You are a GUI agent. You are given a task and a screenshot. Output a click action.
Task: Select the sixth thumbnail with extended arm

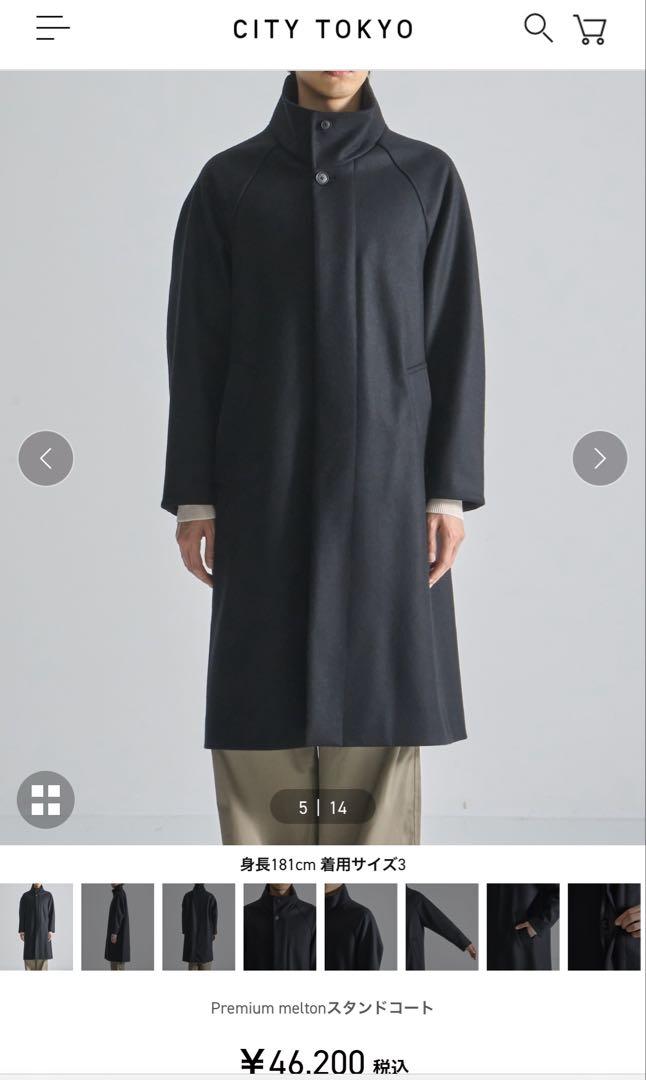tap(441, 927)
